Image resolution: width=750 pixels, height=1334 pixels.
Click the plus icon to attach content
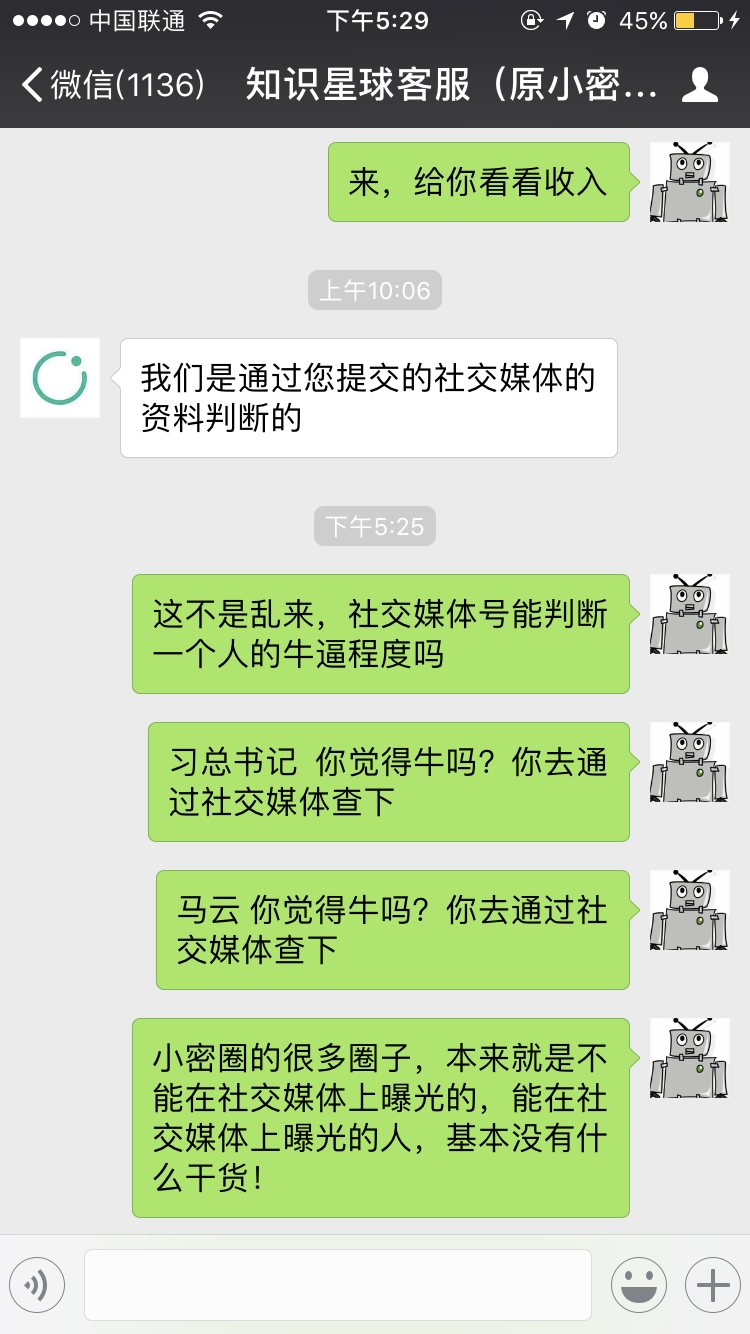711,1285
